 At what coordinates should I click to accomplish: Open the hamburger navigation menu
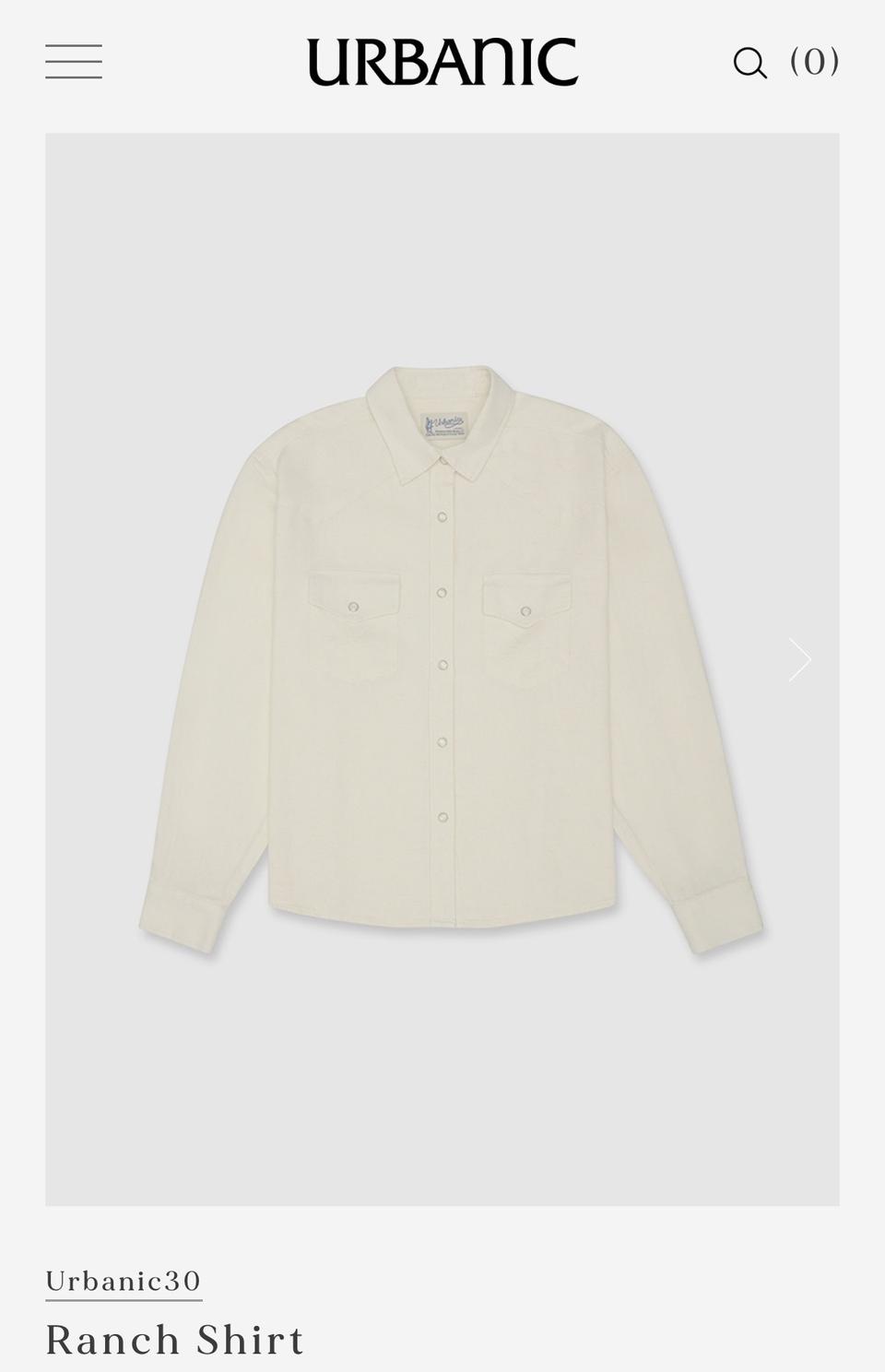74,62
